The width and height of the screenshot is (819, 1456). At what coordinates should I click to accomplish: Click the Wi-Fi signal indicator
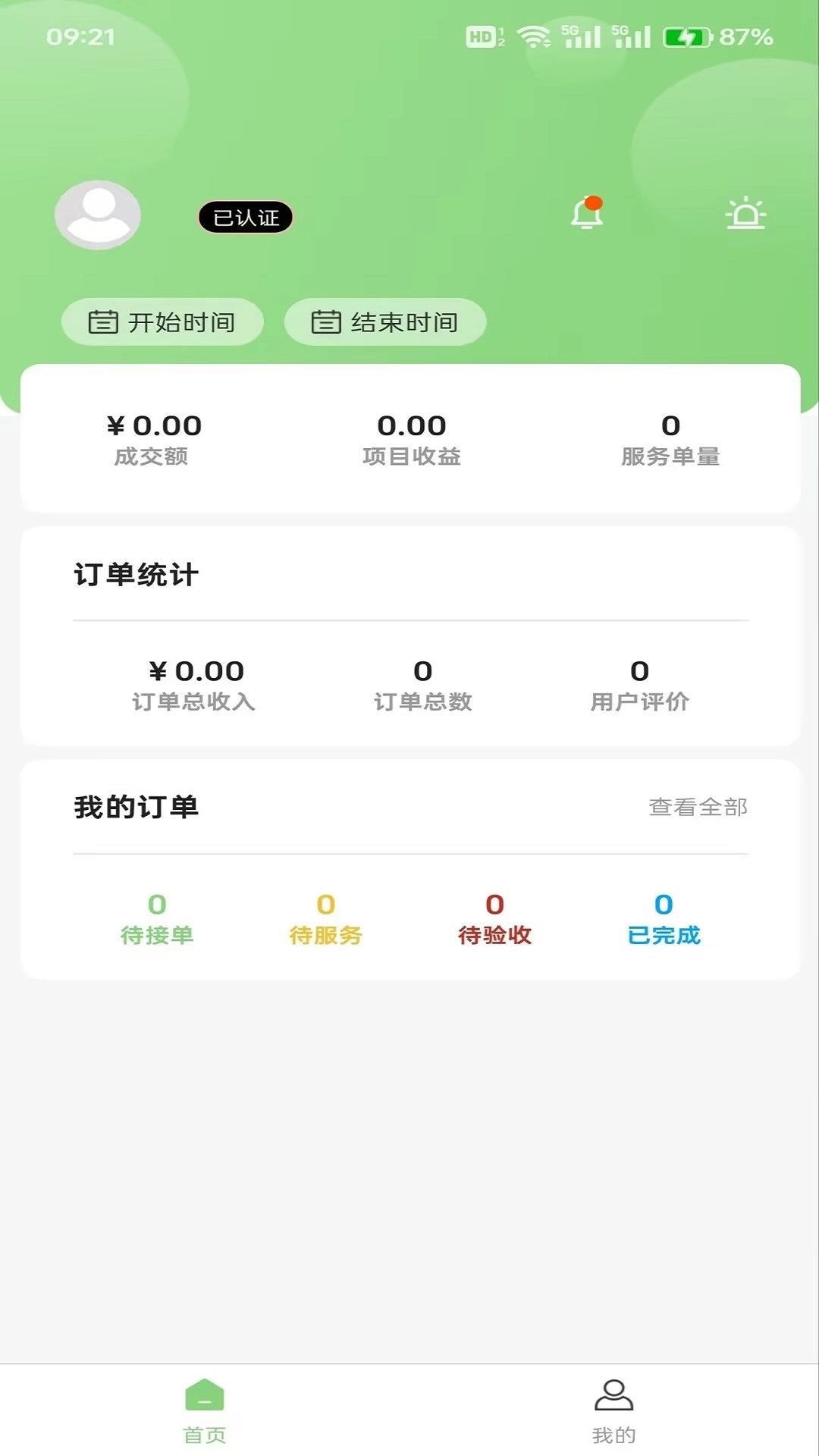pyautogui.click(x=533, y=34)
